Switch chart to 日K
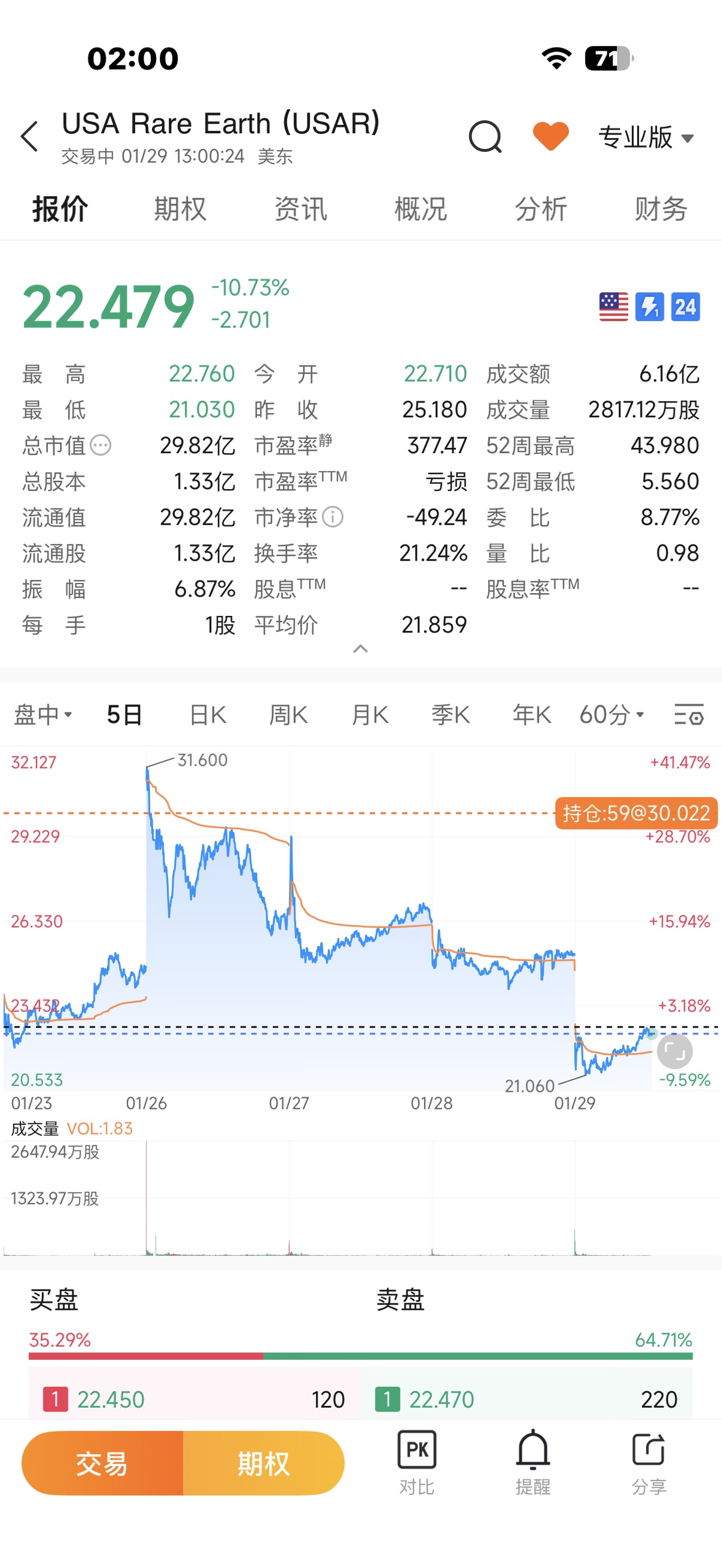Image resolution: width=722 pixels, height=1568 pixels. [208, 714]
